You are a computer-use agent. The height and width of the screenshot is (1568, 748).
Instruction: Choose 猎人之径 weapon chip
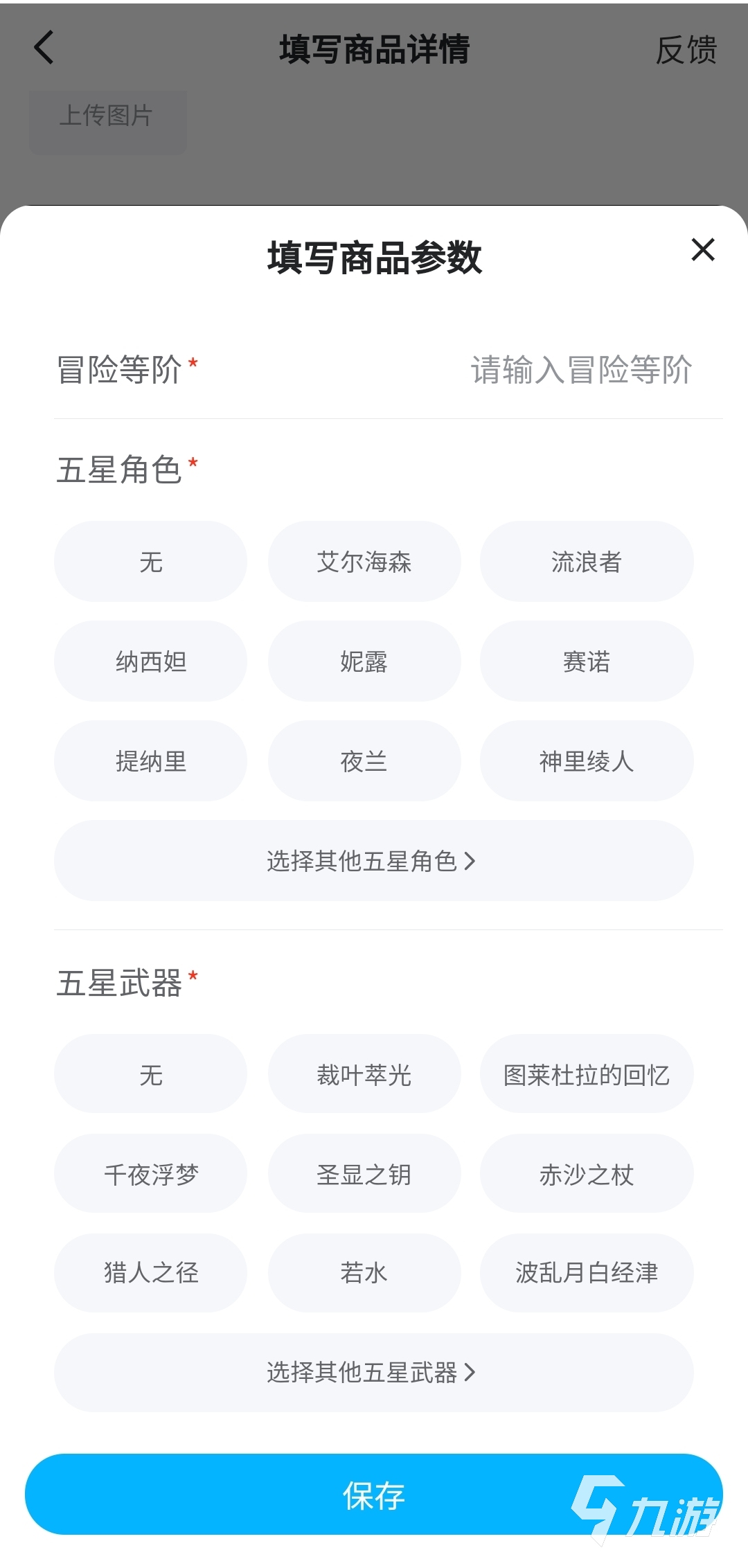point(151,1273)
